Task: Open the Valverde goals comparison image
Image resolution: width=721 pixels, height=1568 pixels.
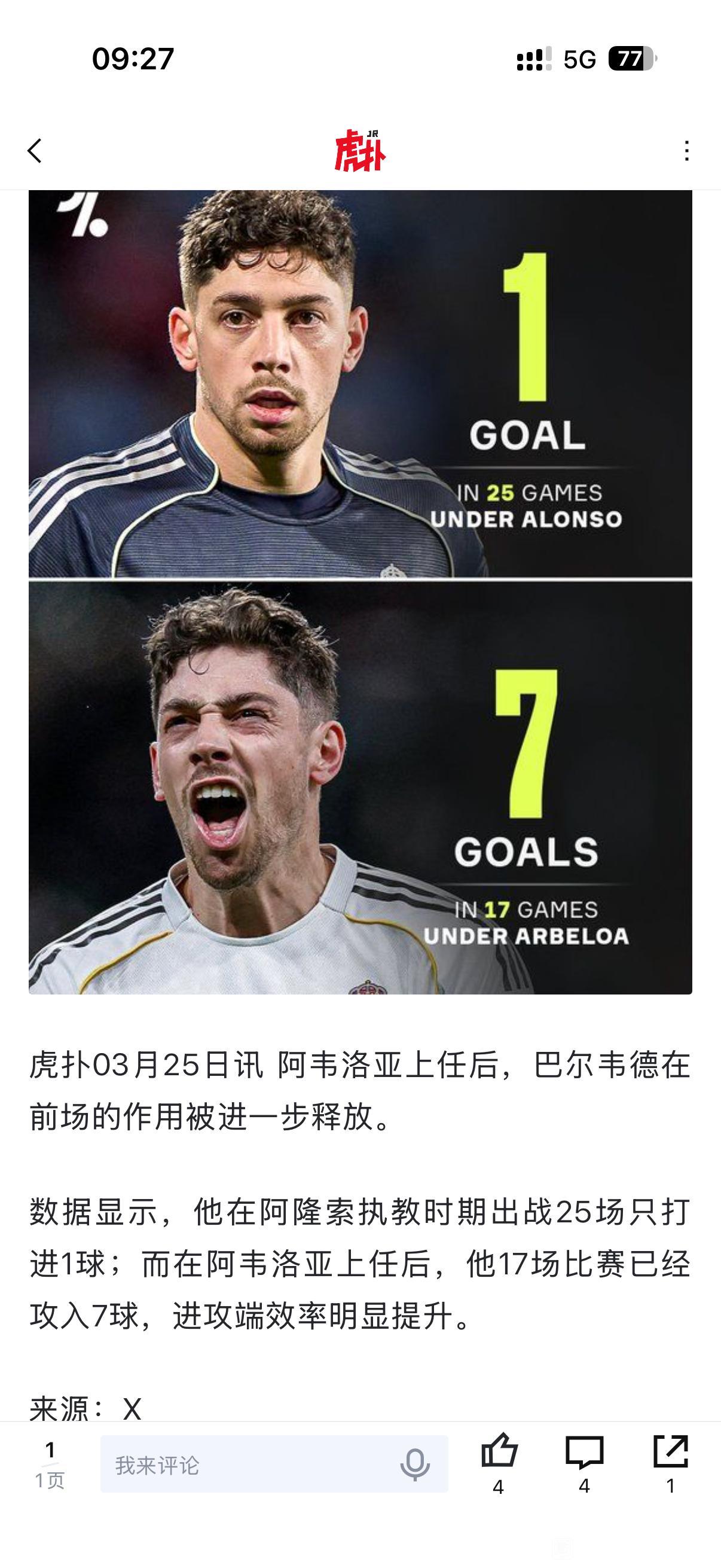Action: (360, 591)
